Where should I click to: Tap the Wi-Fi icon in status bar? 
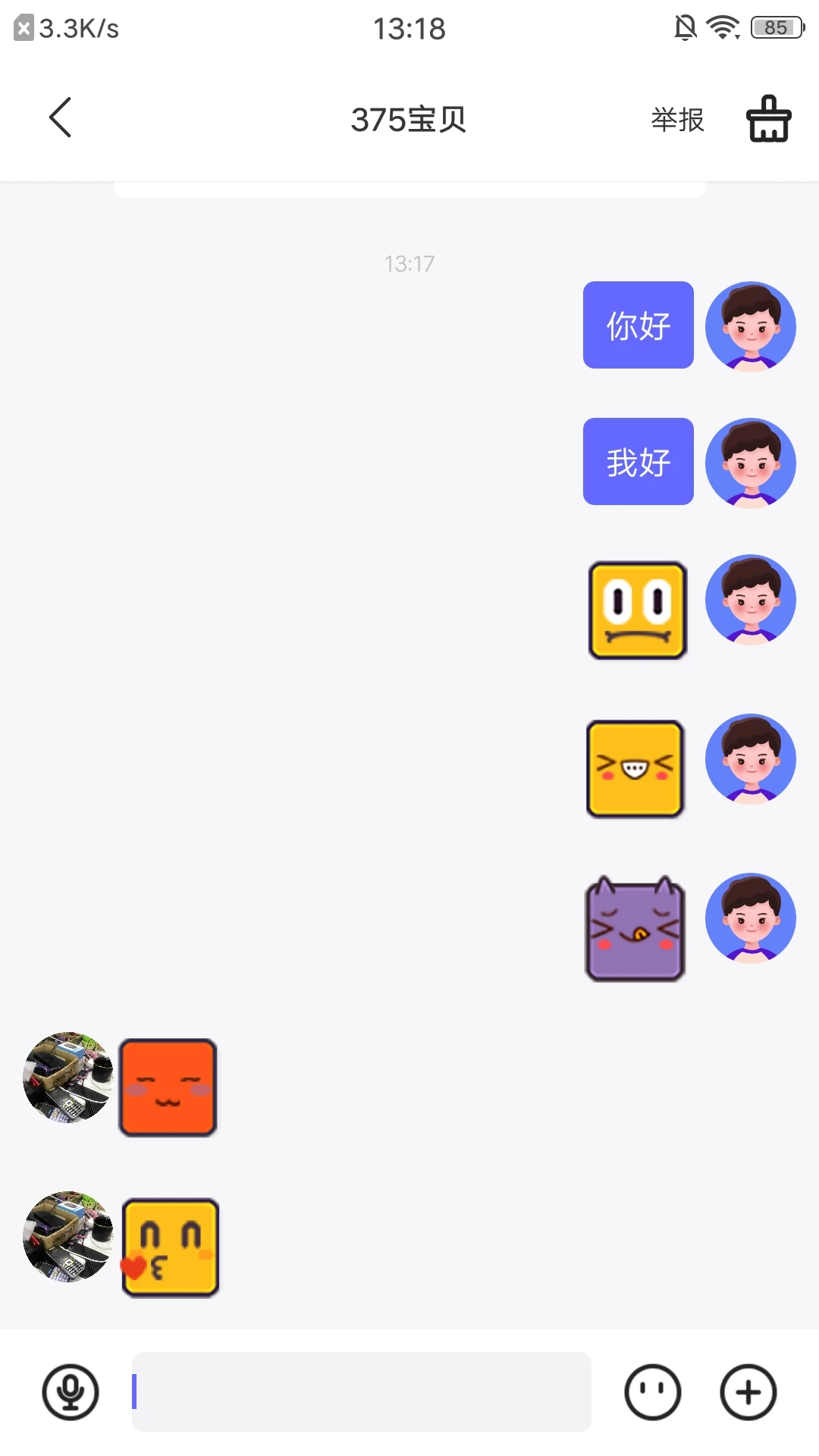pyautogui.click(x=722, y=26)
